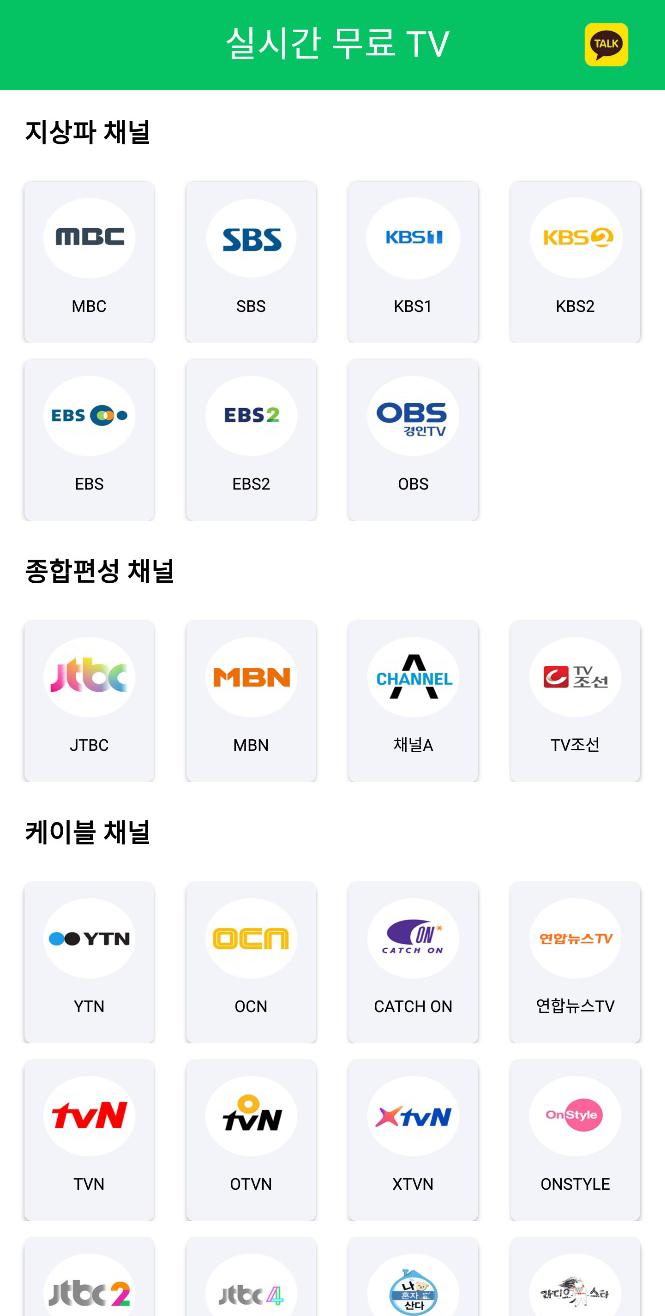Image resolution: width=665 pixels, height=1316 pixels.
Task: Tap the KakaoTalk share icon
Action: (x=606, y=45)
